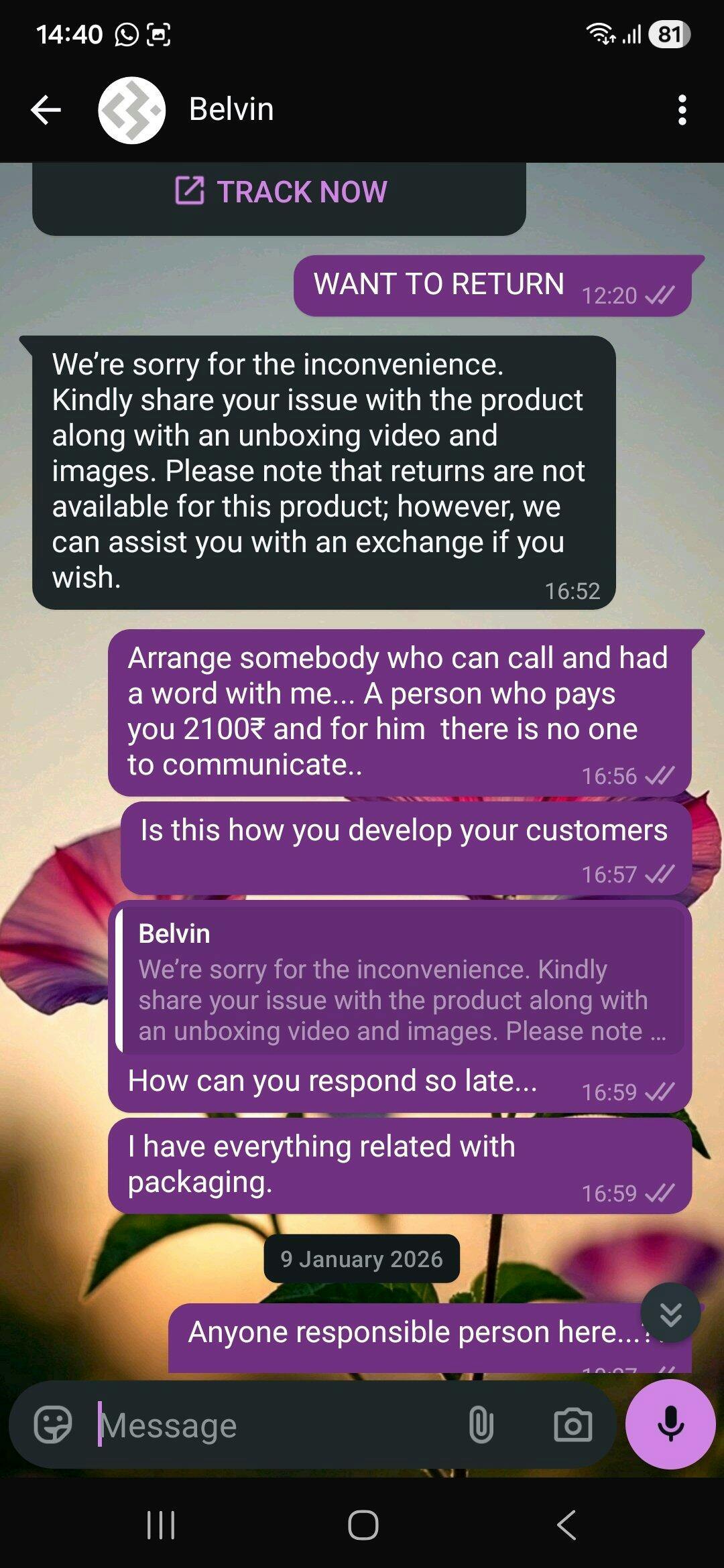Open recent apps overview

(x=161, y=1526)
